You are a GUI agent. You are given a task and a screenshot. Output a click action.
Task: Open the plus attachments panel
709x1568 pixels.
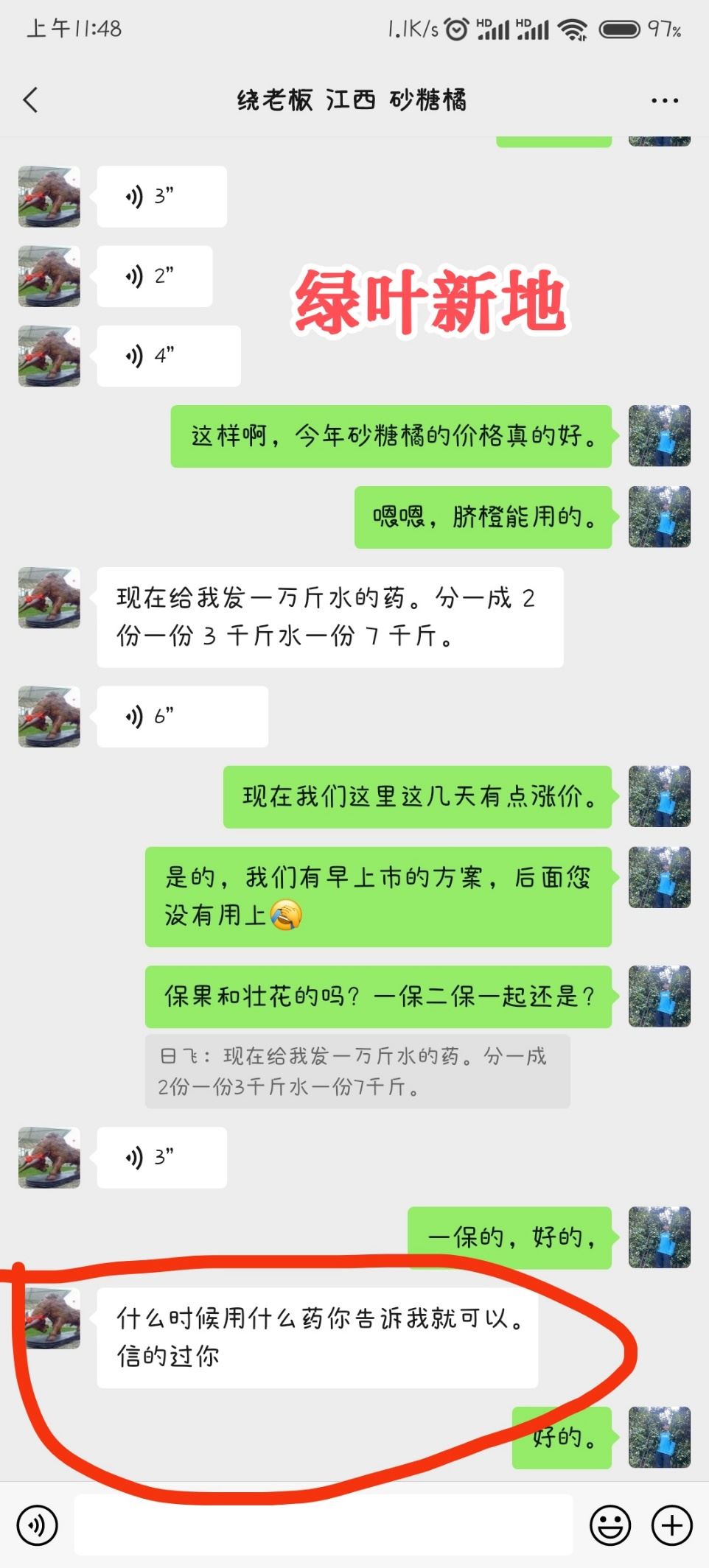click(x=671, y=1524)
